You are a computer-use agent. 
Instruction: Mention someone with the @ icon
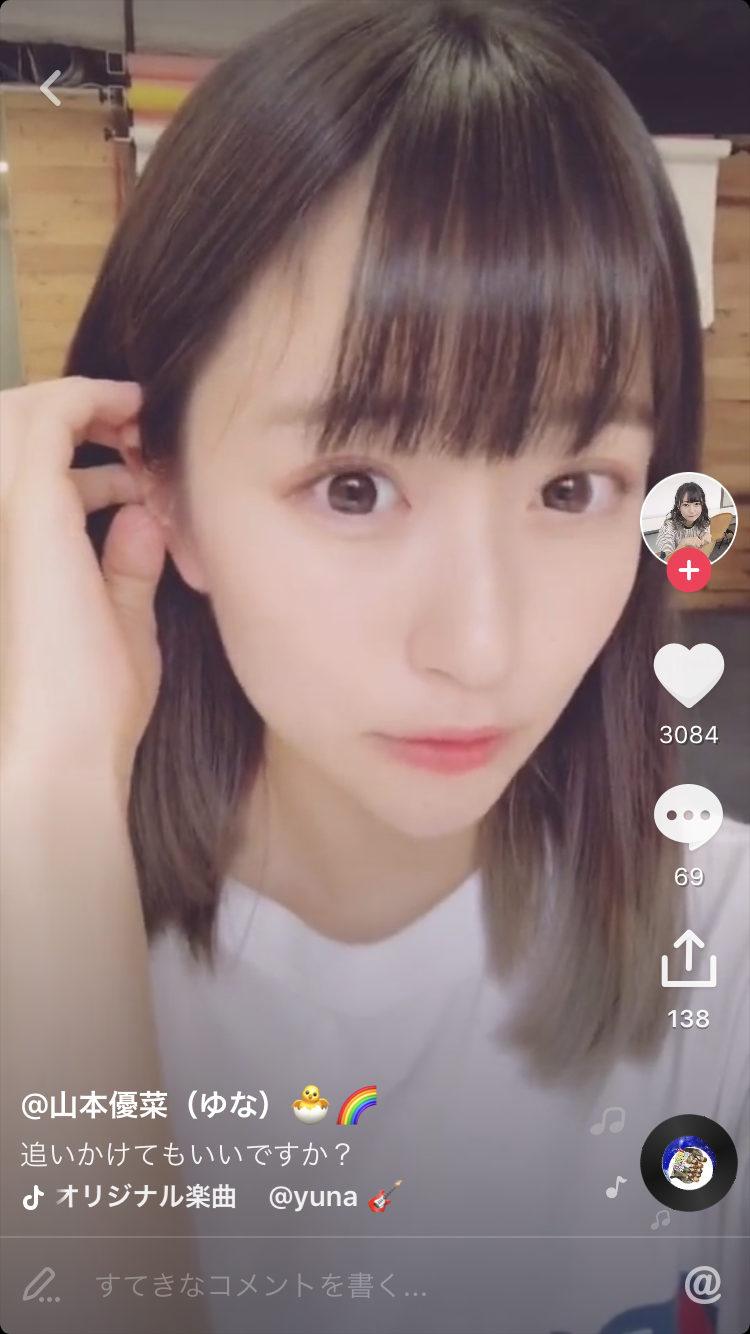pyautogui.click(x=703, y=1284)
